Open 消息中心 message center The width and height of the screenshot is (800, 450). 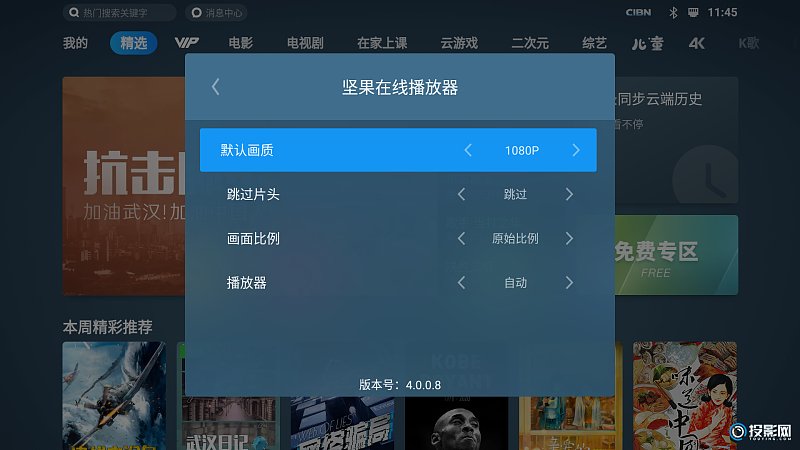pos(216,13)
